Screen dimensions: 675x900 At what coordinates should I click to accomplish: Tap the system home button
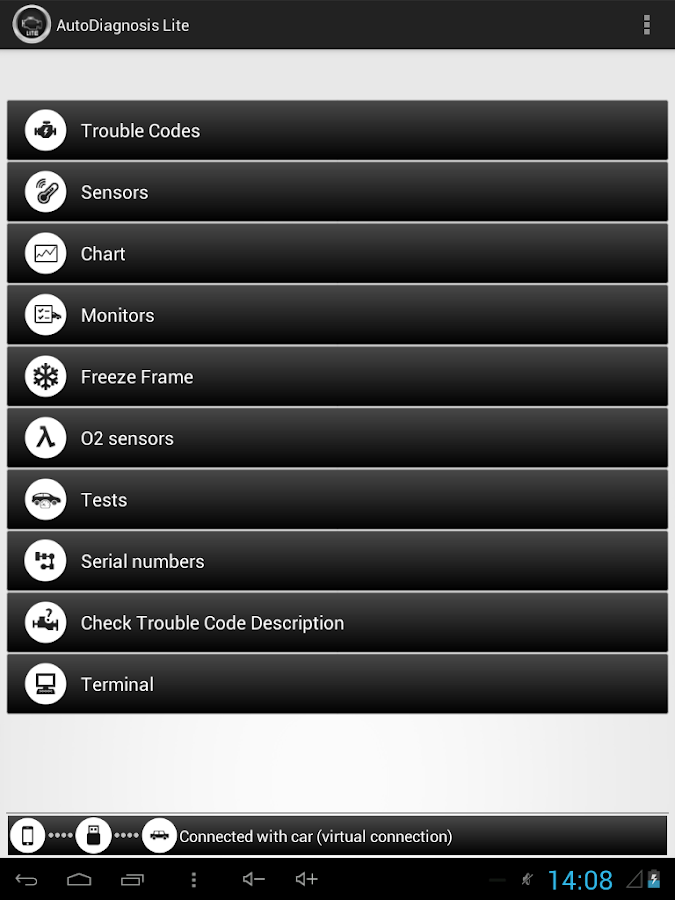(79, 880)
